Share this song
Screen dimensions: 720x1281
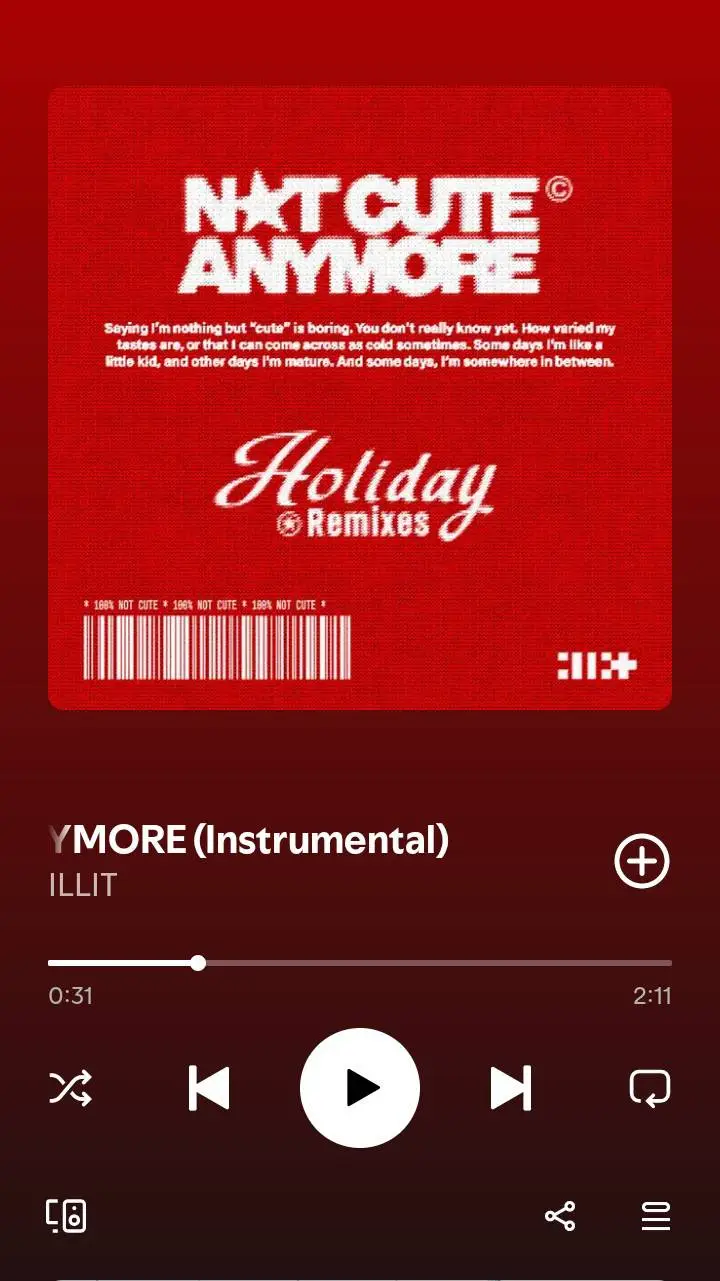(560, 1217)
